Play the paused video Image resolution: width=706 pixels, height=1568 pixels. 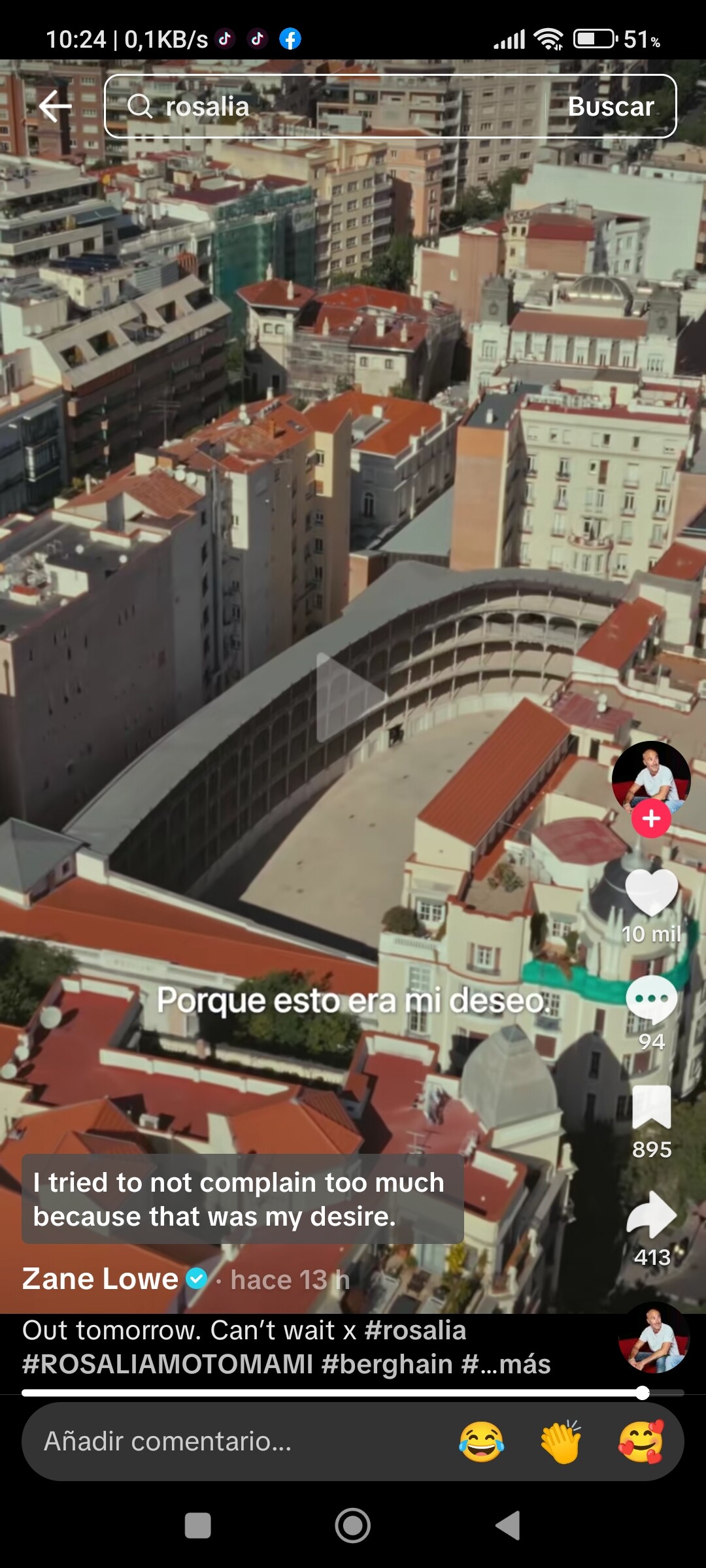tap(352, 696)
